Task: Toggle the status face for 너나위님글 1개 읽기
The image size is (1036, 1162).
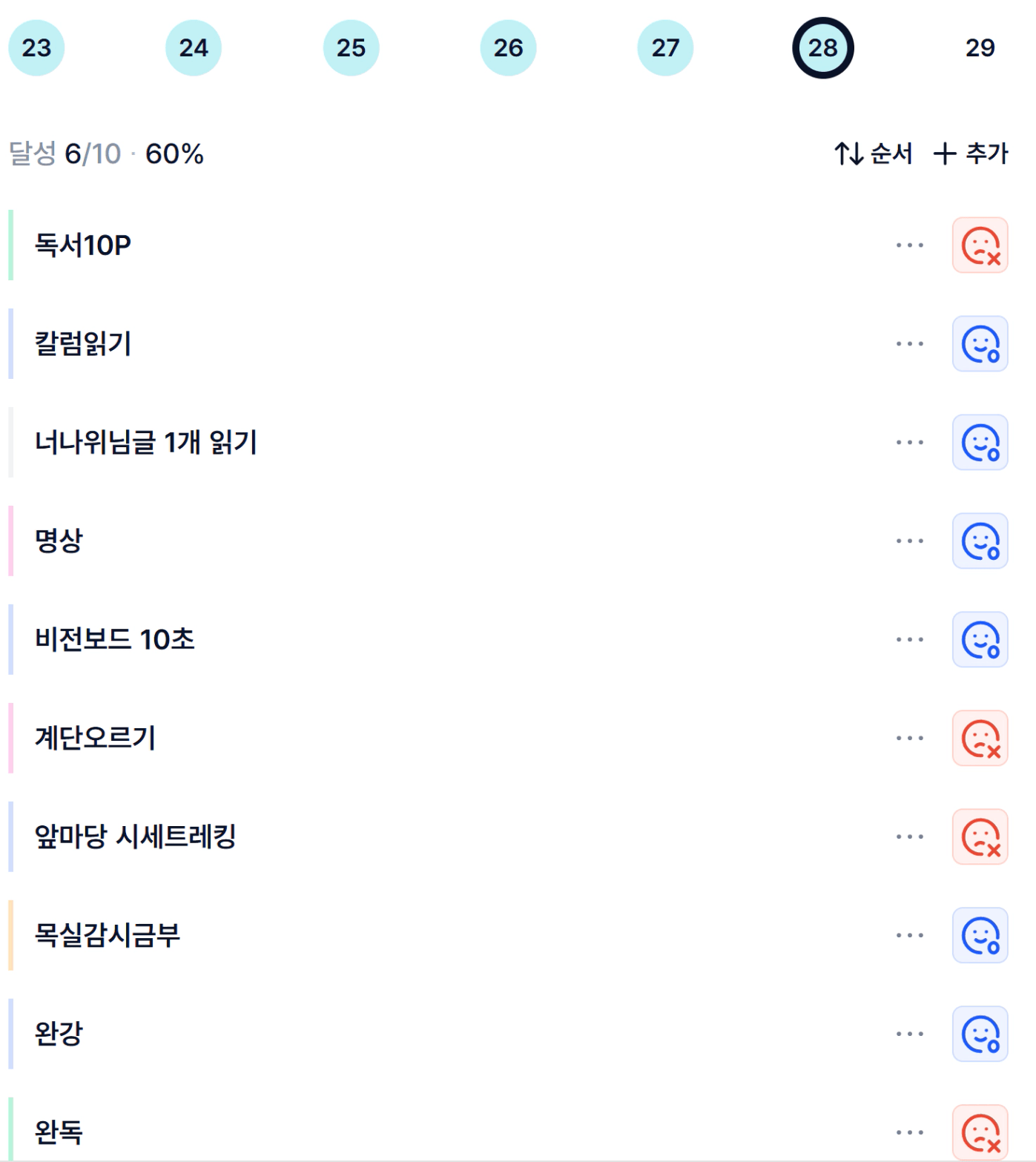Action: pyautogui.click(x=980, y=443)
